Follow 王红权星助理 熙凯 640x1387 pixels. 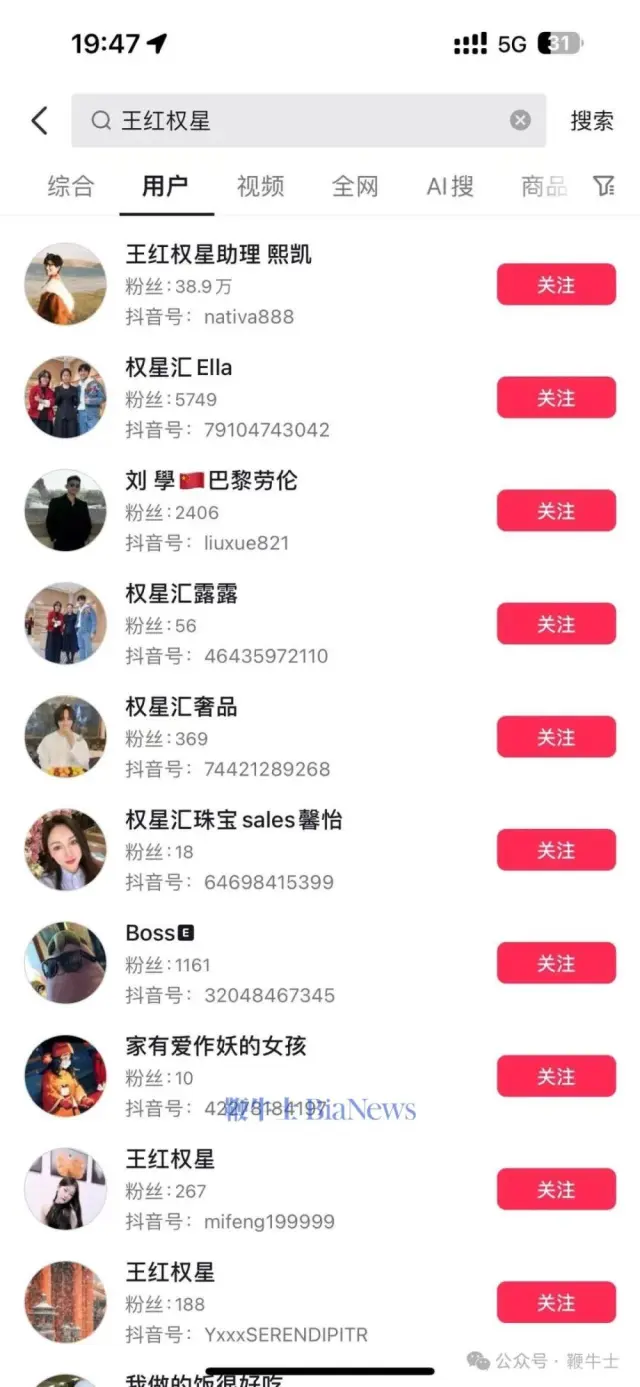pyautogui.click(x=556, y=285)
